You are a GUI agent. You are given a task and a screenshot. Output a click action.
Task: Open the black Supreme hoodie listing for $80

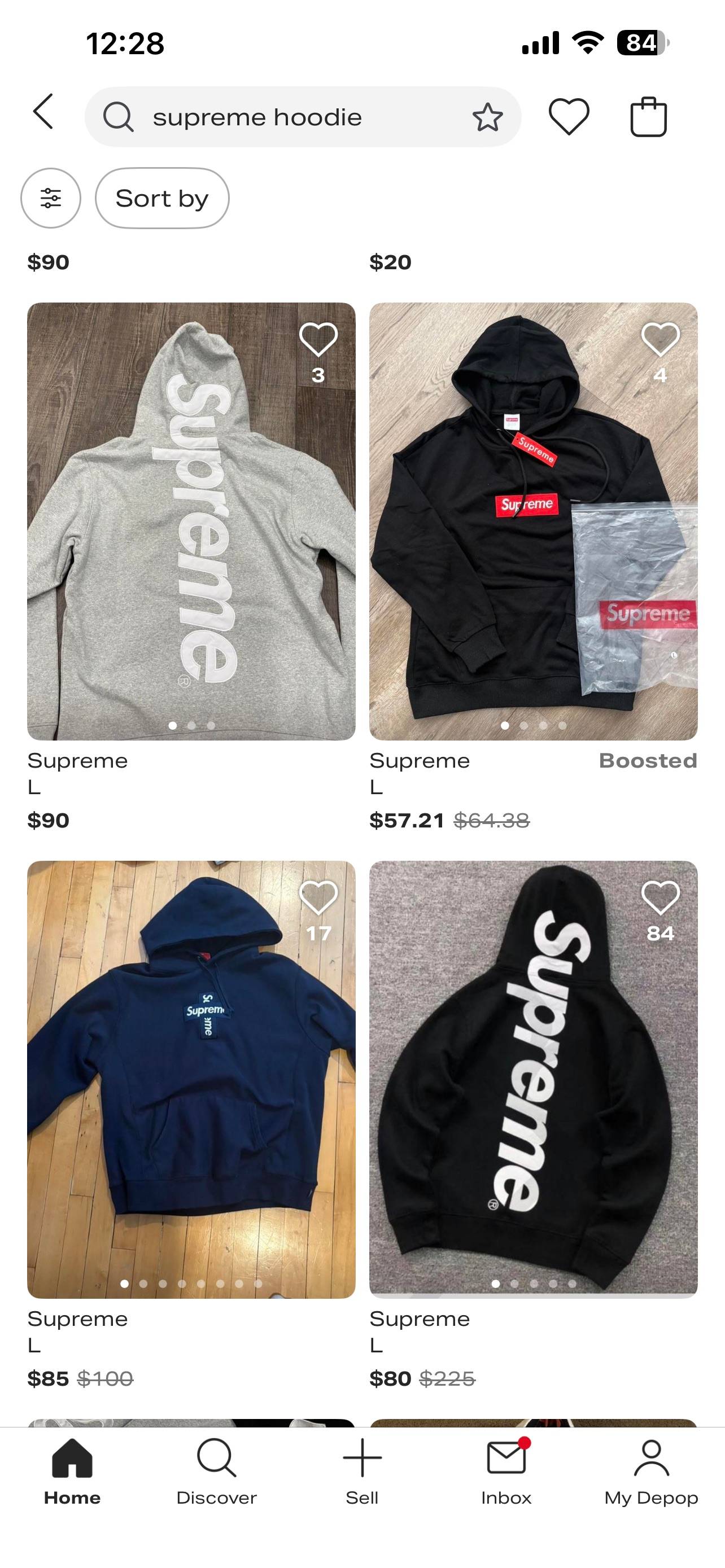point(533,1079)
